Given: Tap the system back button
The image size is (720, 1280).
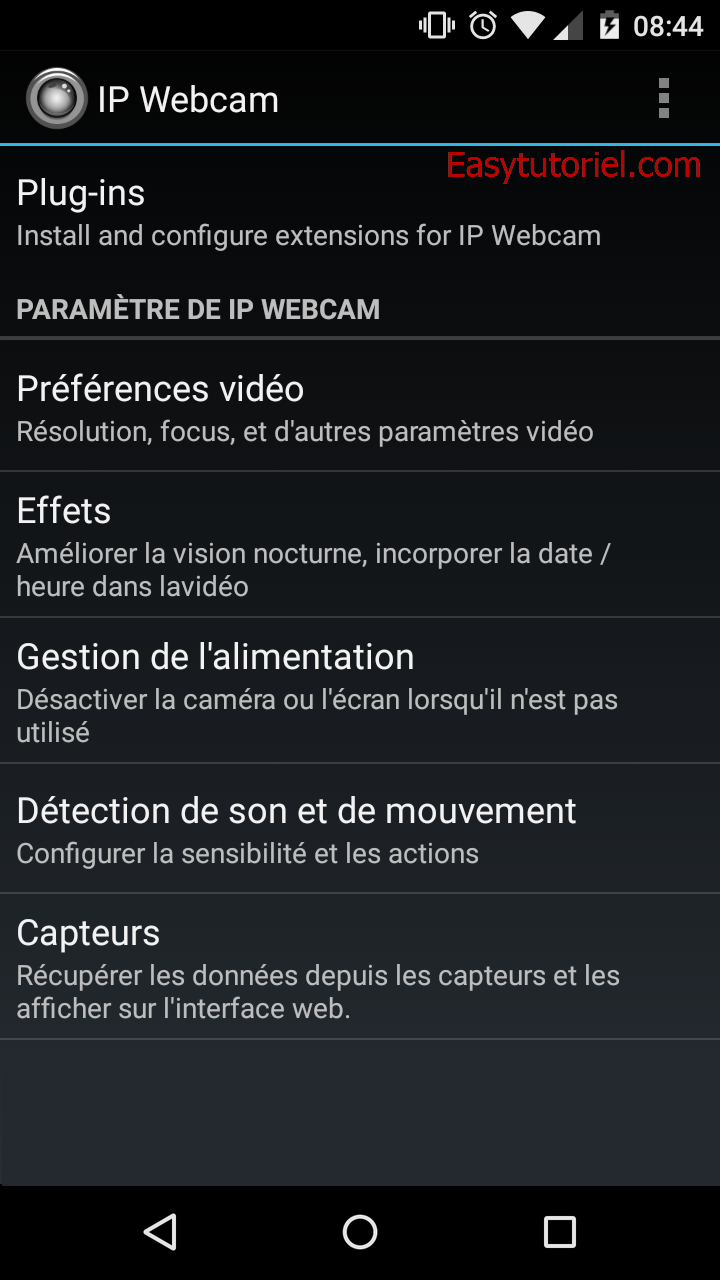Looking at the screenshot, I should 160,1232.
